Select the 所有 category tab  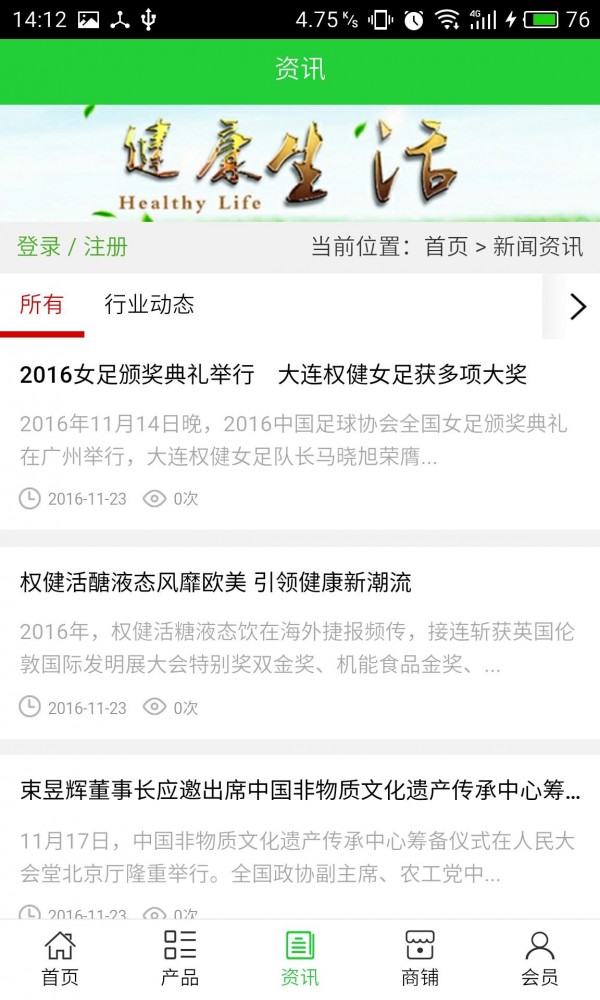(42, 305)
